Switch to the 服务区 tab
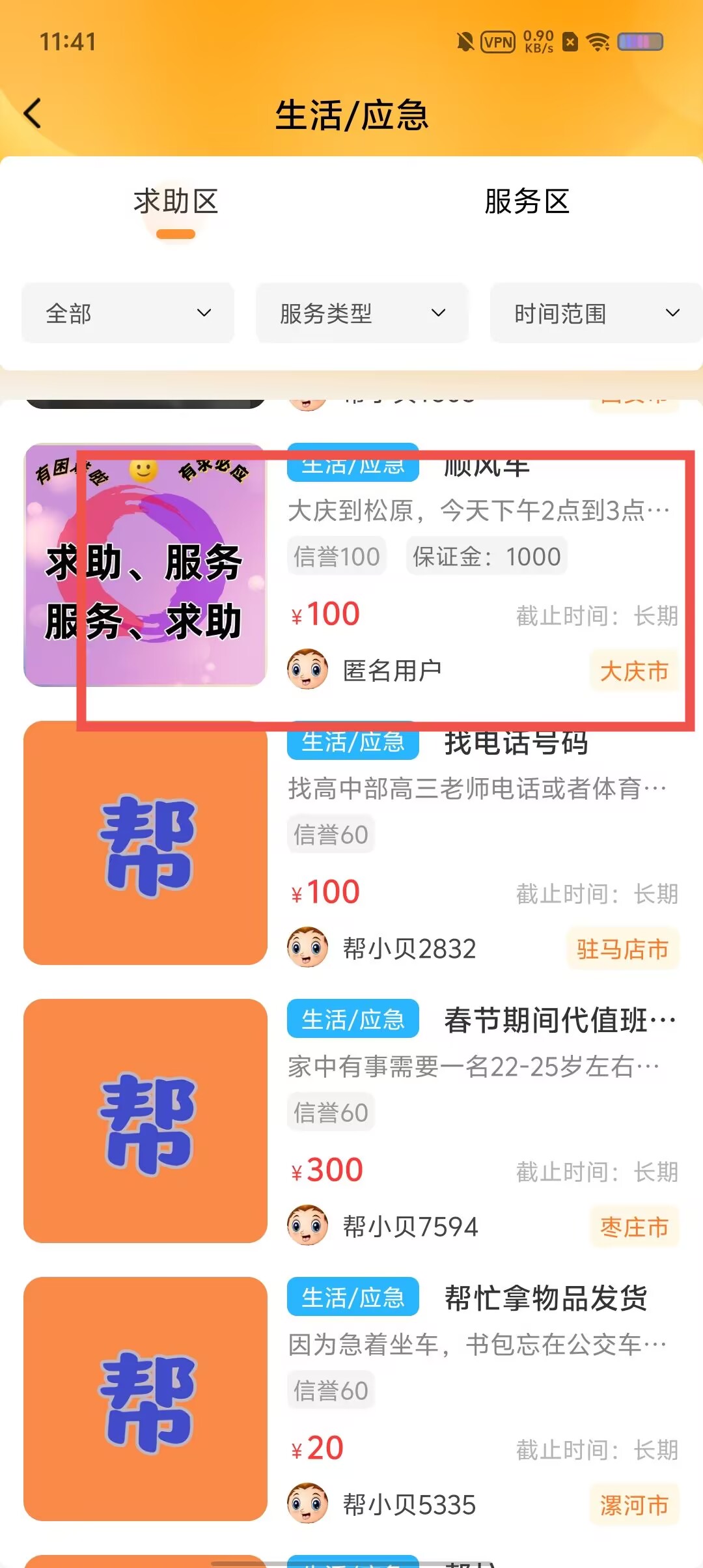The image size is (703, 1568). (x=527, y=202)
